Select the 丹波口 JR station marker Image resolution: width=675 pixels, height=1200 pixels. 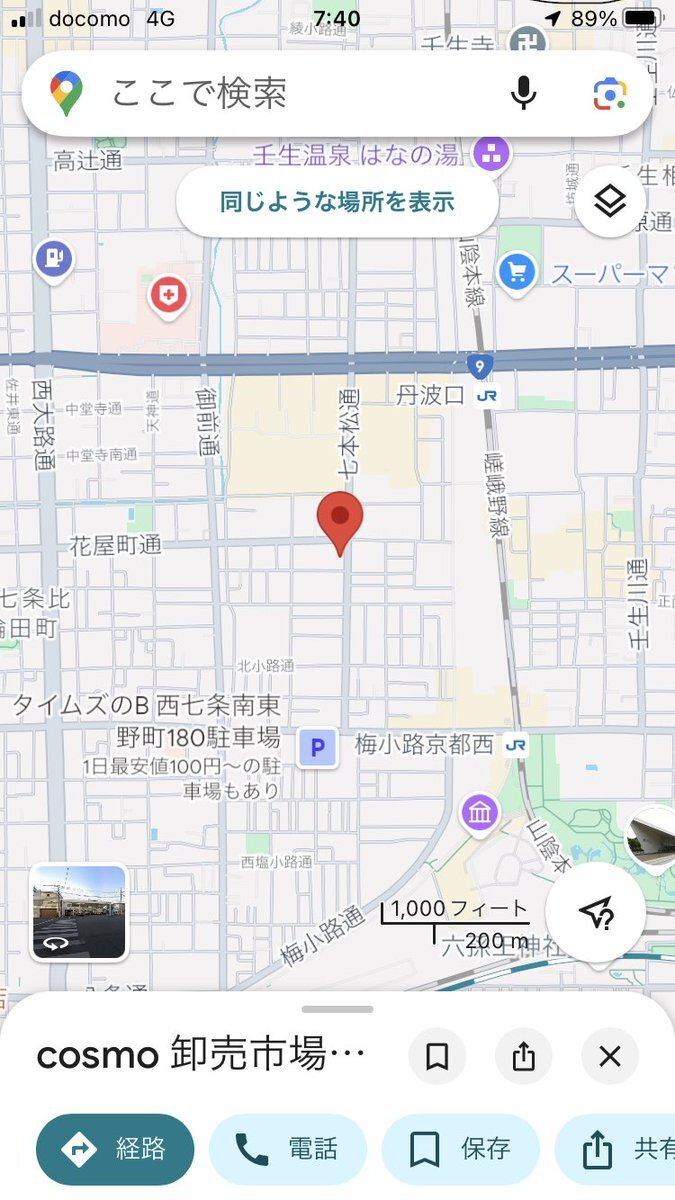(x=488, y=396)
